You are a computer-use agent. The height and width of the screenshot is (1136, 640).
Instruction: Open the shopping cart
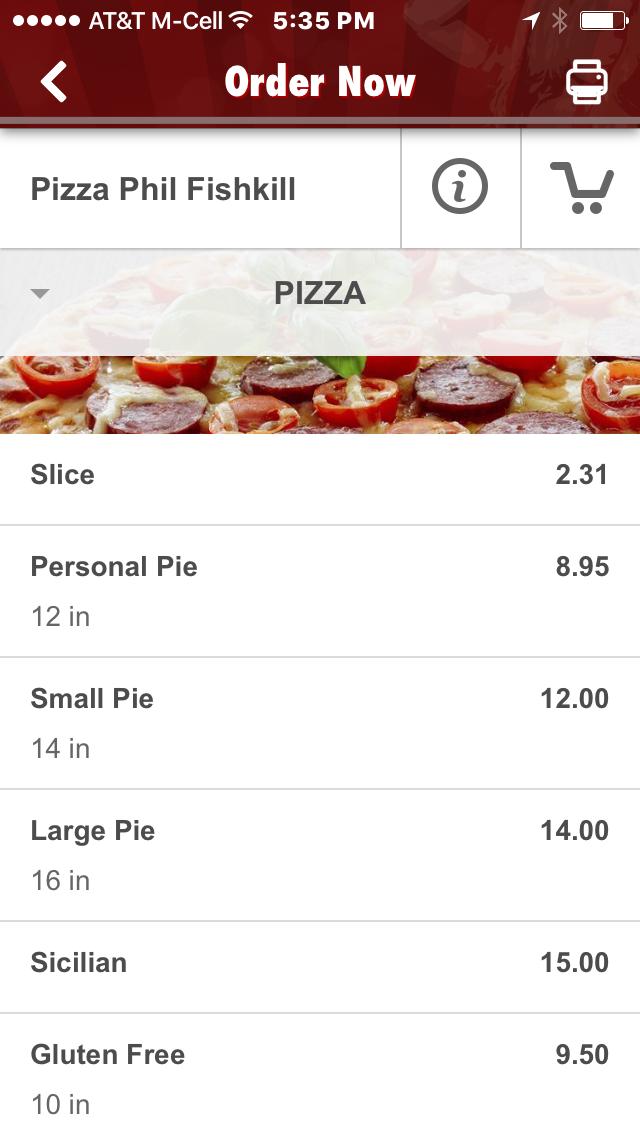[581, 188]
